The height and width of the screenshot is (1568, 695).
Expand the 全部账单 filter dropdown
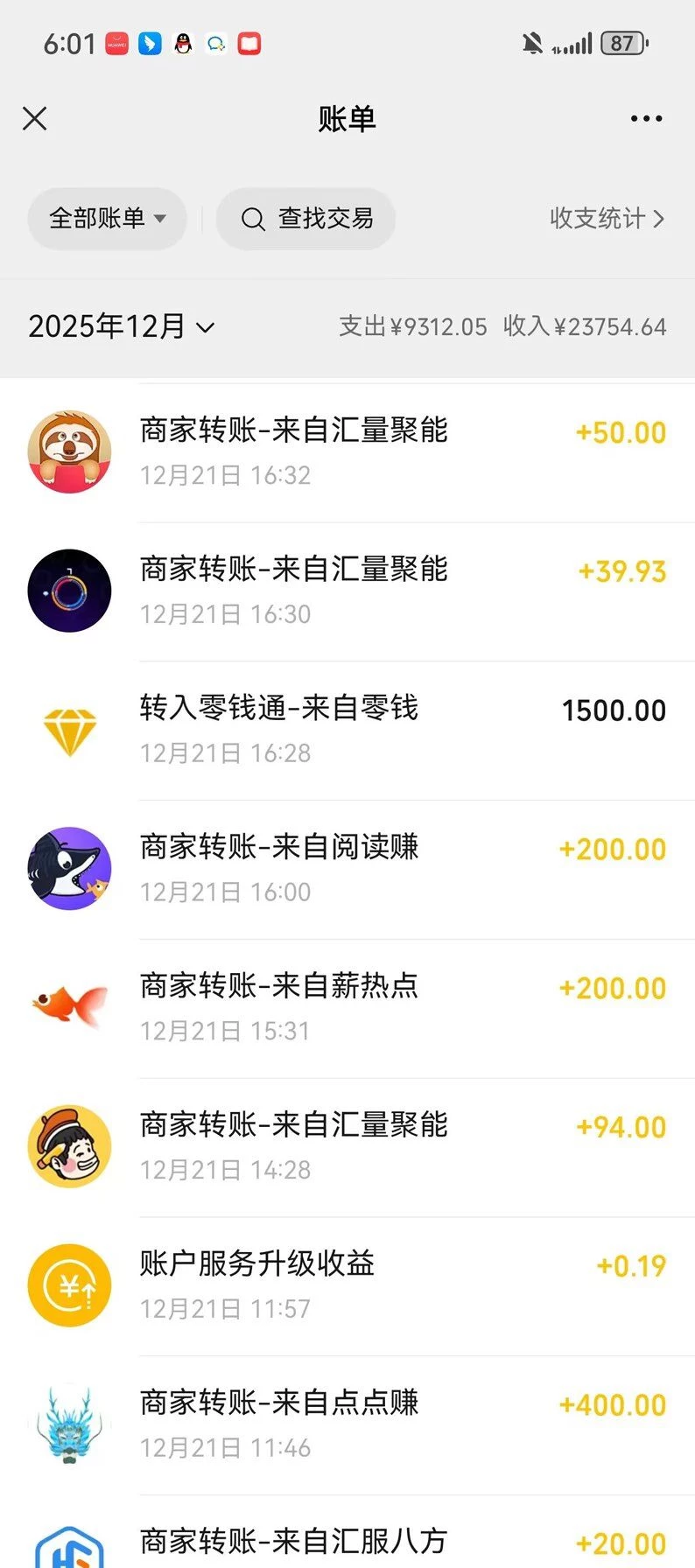(x=107, y=219)
